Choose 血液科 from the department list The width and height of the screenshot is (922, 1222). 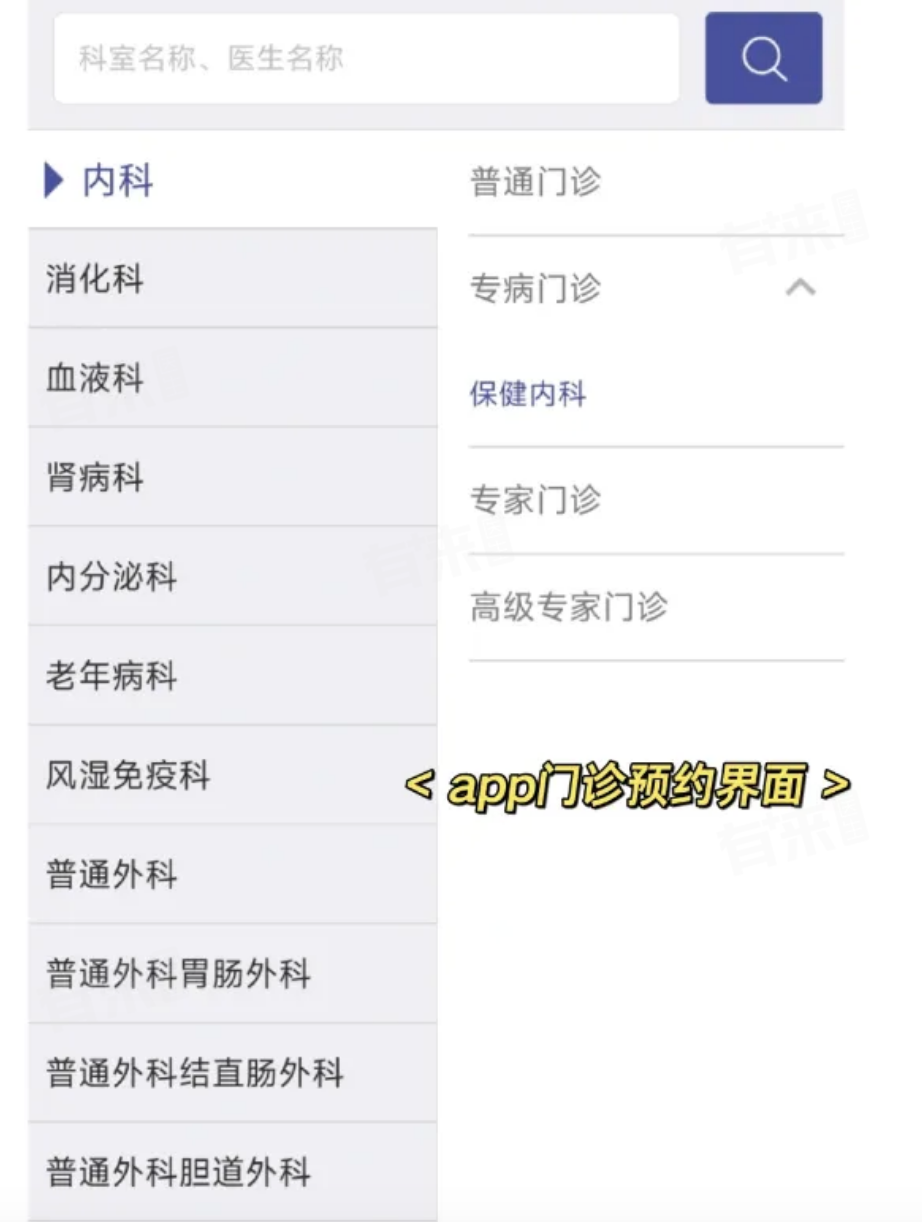tap(95, 378)
